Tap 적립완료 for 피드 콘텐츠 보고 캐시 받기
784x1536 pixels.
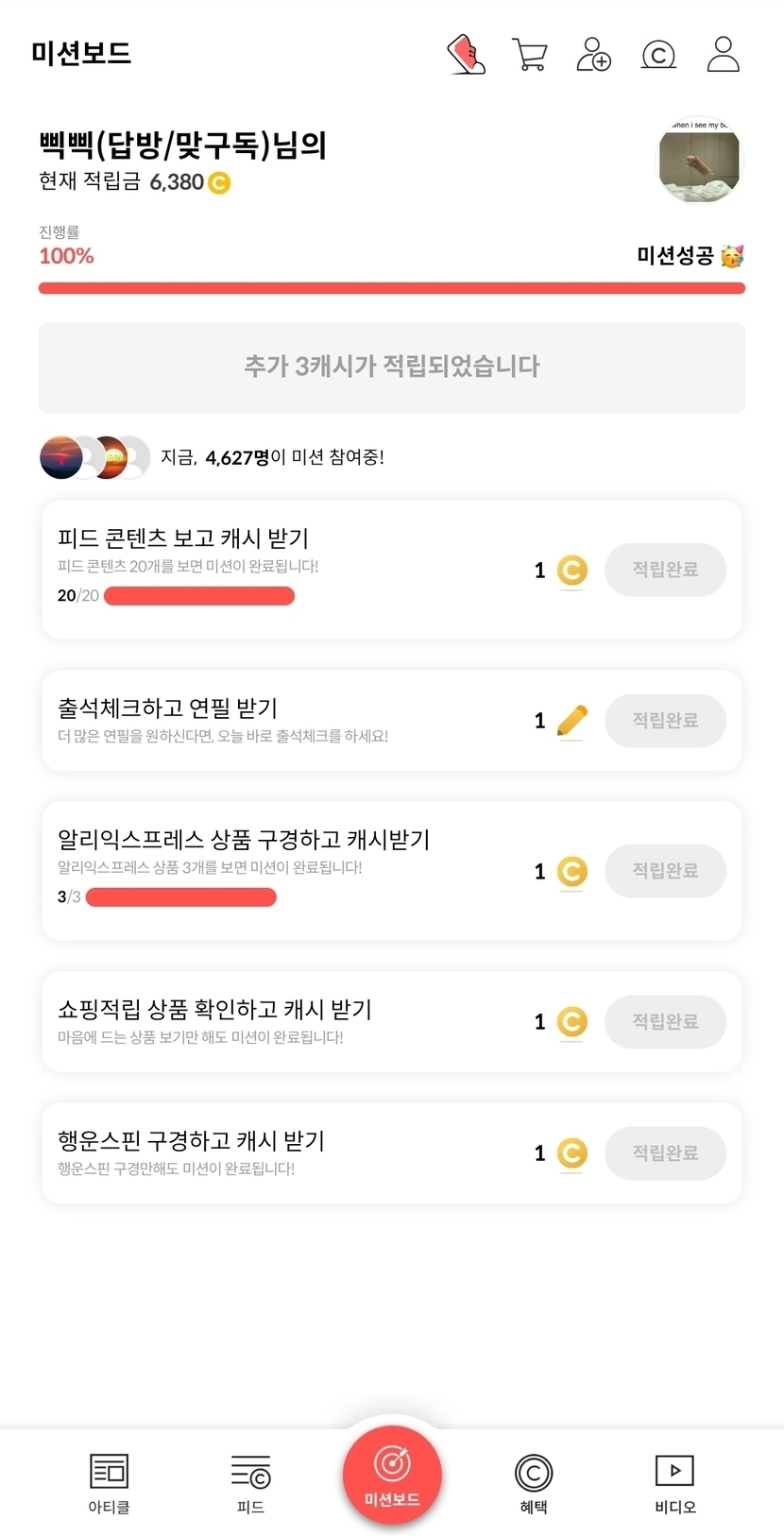pos(665,570)
